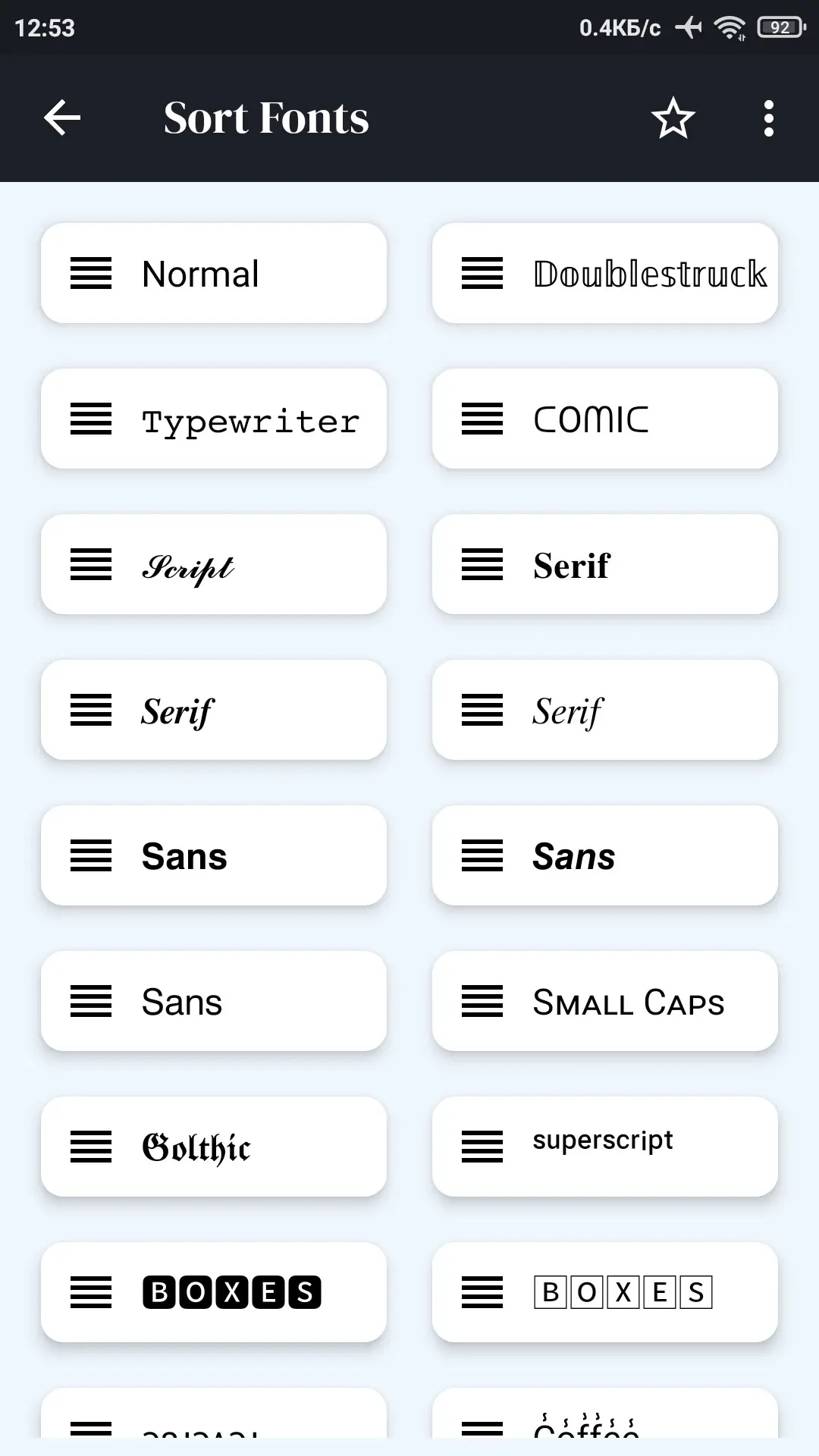Choose the Typewriter font card

coord(214,419)
